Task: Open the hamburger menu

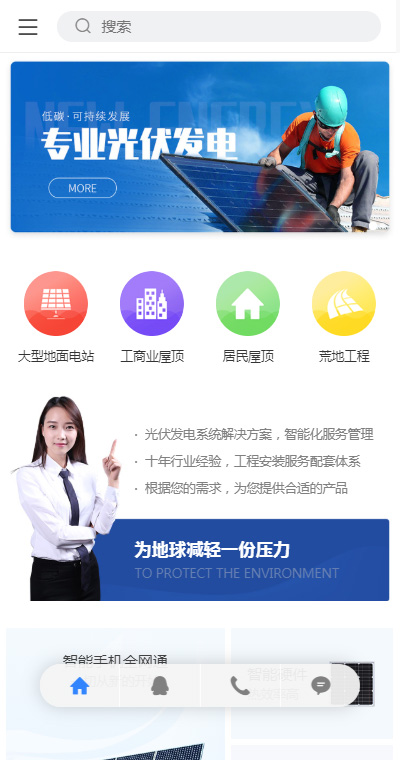Action: (28, 27)
